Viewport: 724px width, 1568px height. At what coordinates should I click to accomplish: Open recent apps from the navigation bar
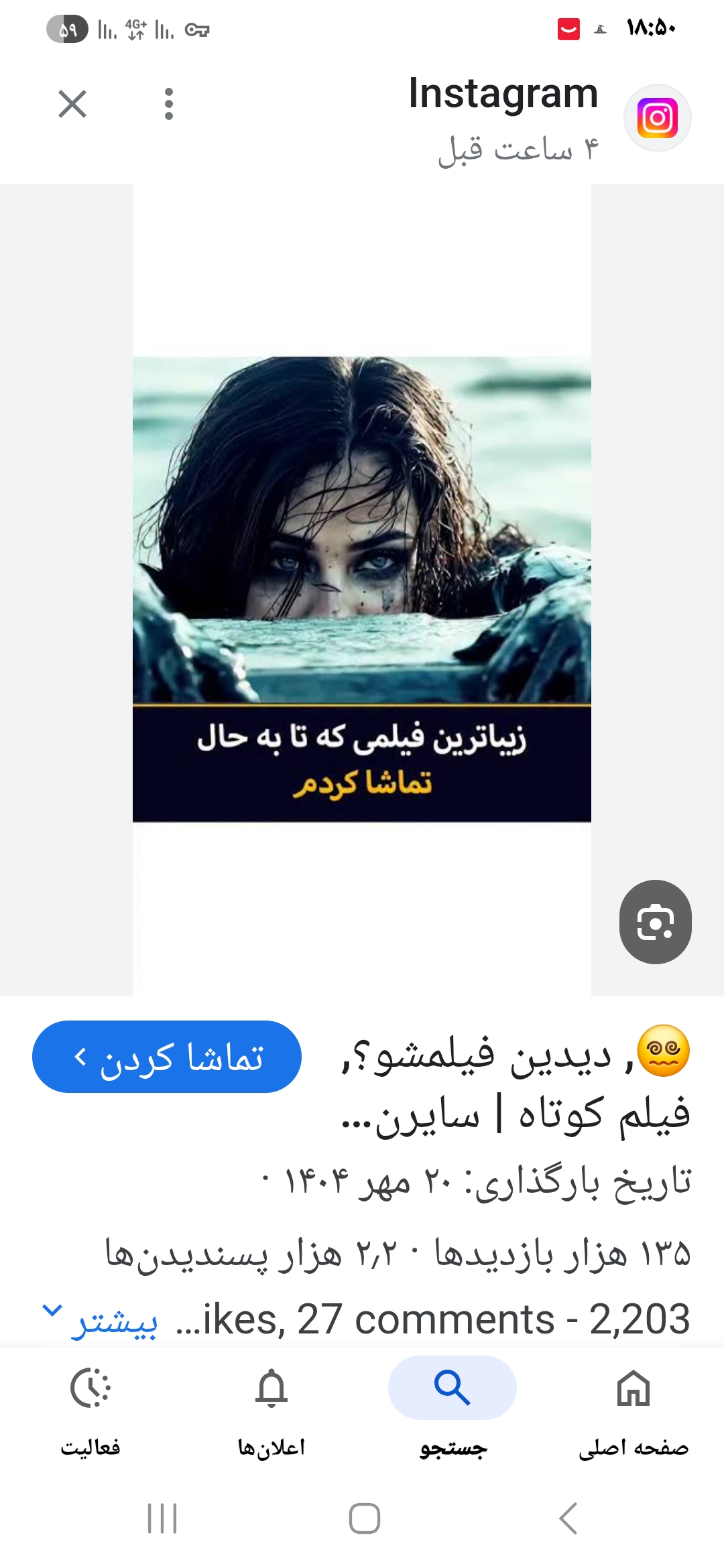click(x=162, y=1518)
